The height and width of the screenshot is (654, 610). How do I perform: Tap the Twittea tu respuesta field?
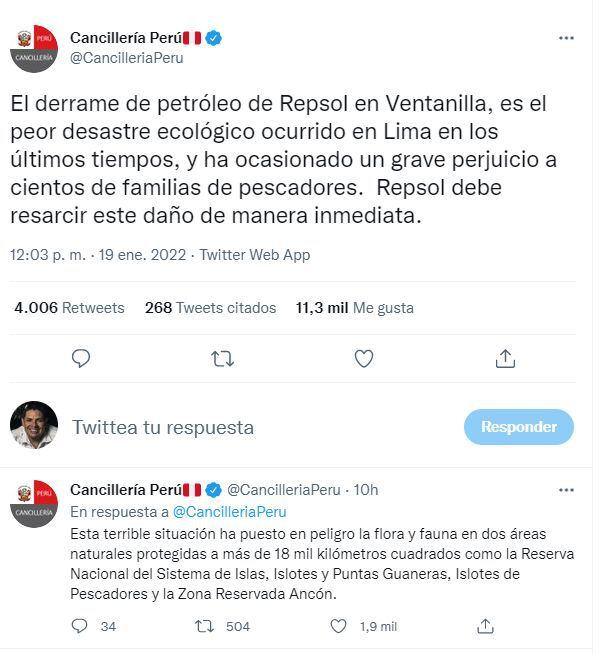click(x=164, y=427)
